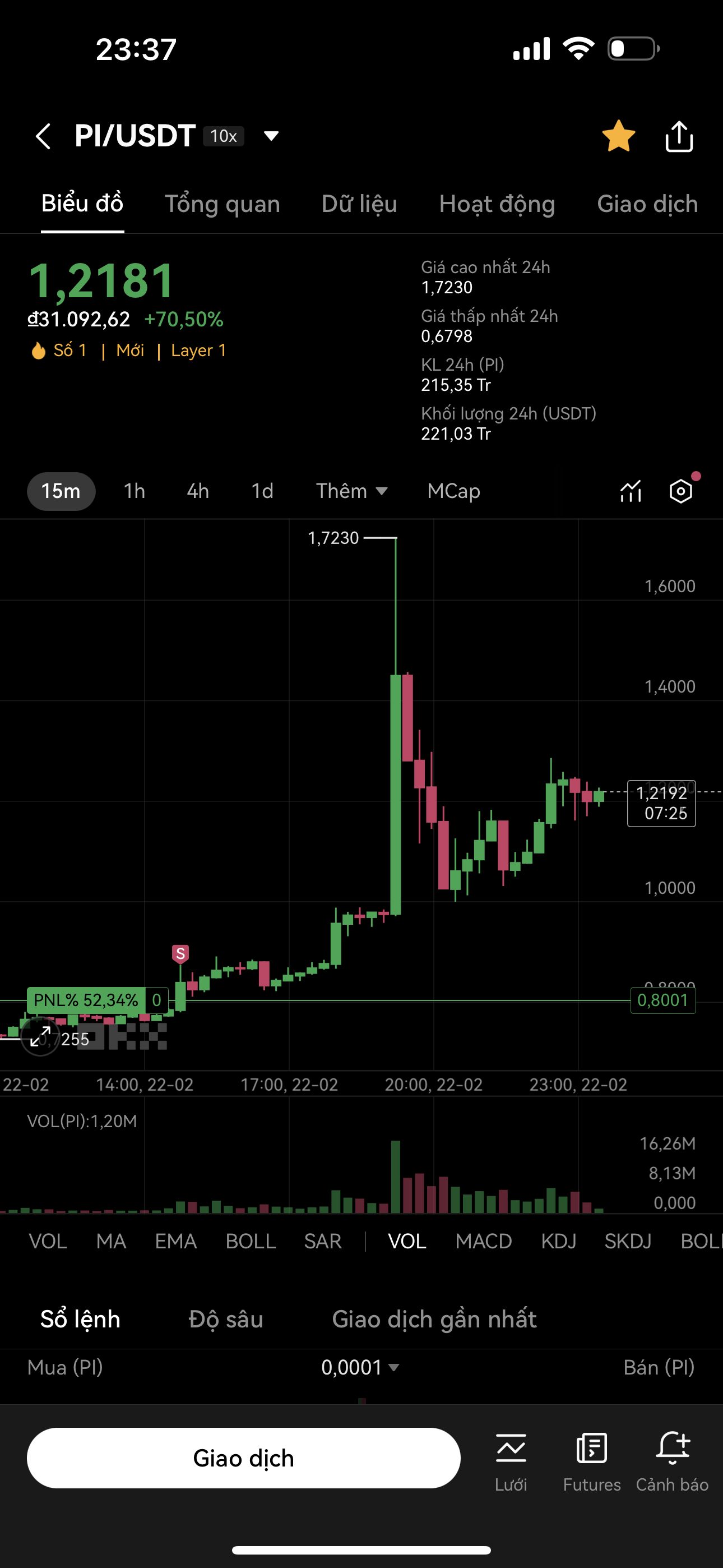Open the PI/USDT pair selector dropdown

click(x=271, y=136)
